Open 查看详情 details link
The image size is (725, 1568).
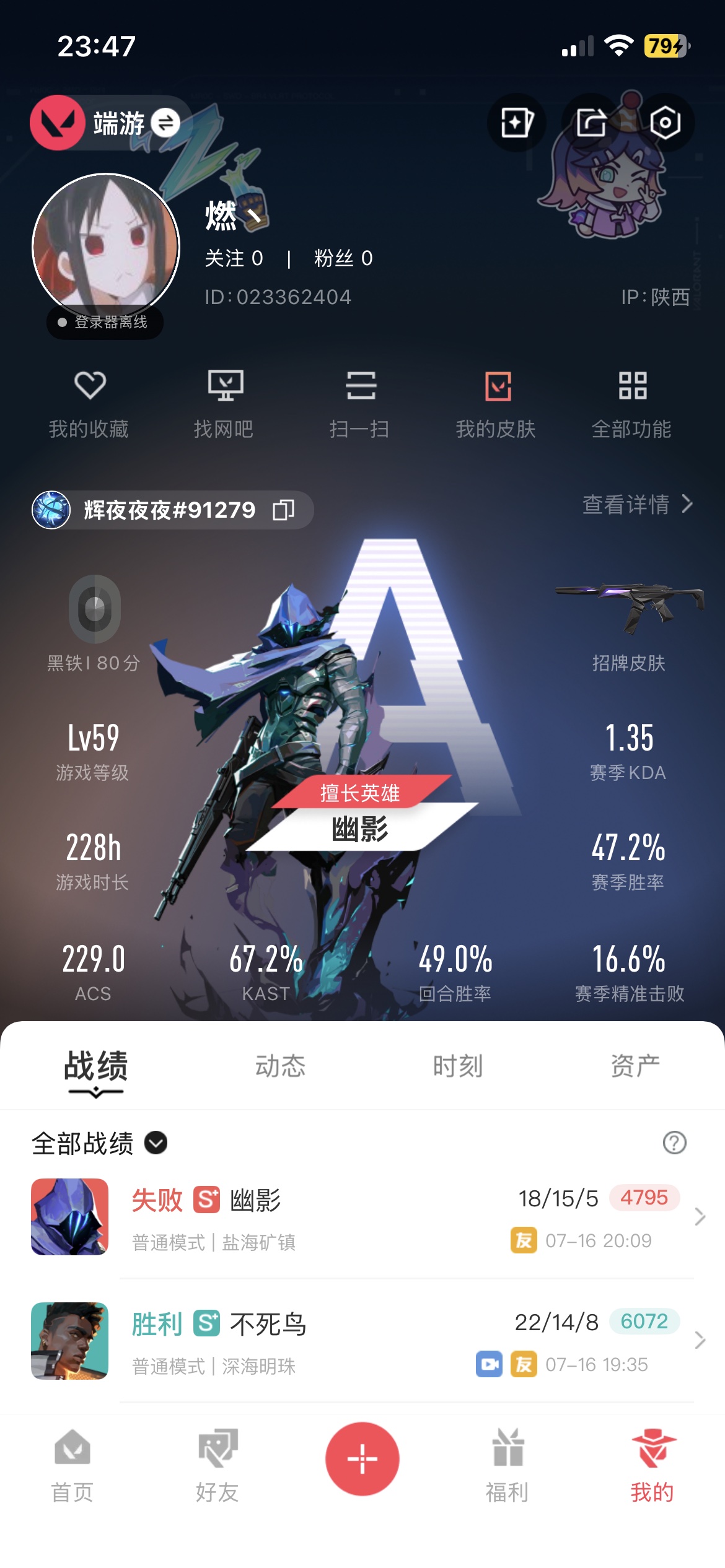(x=637, y=504)
